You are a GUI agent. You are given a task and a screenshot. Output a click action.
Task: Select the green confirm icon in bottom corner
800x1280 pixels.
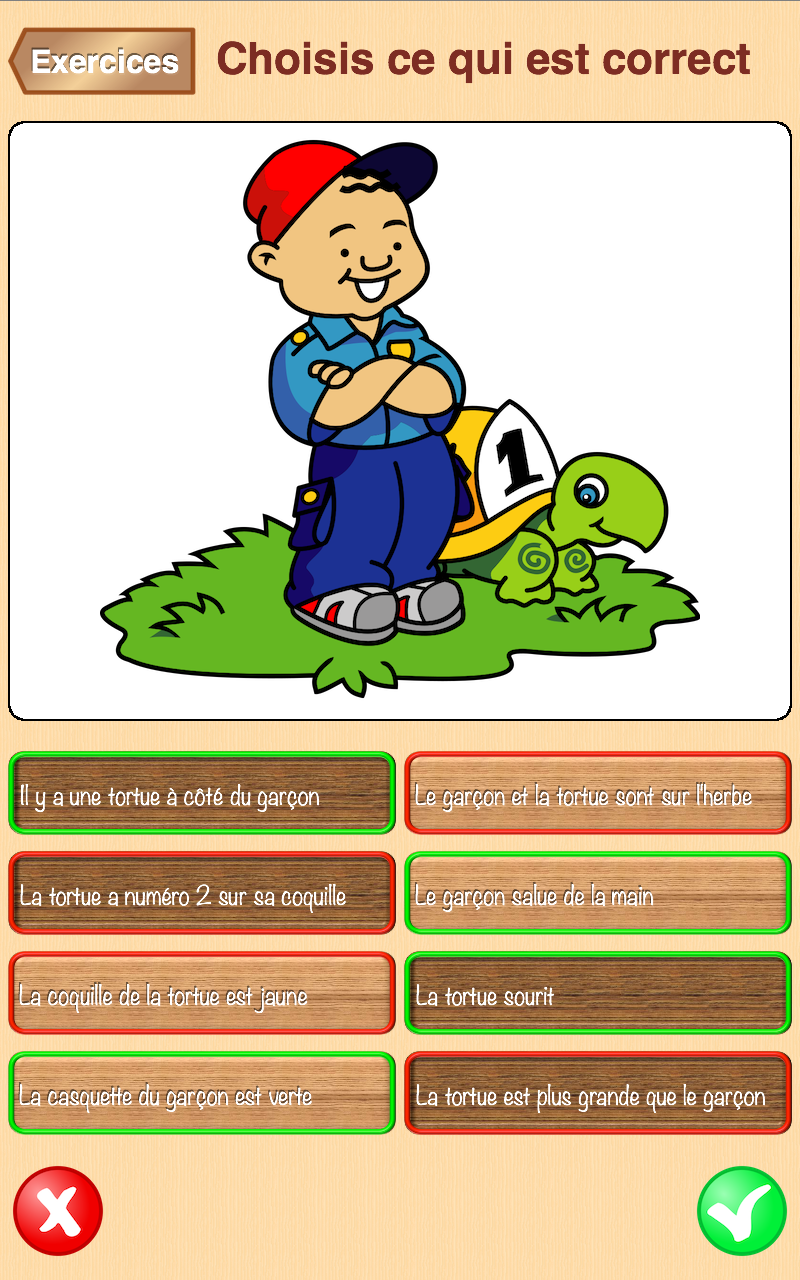click(x=740, y=1210)
